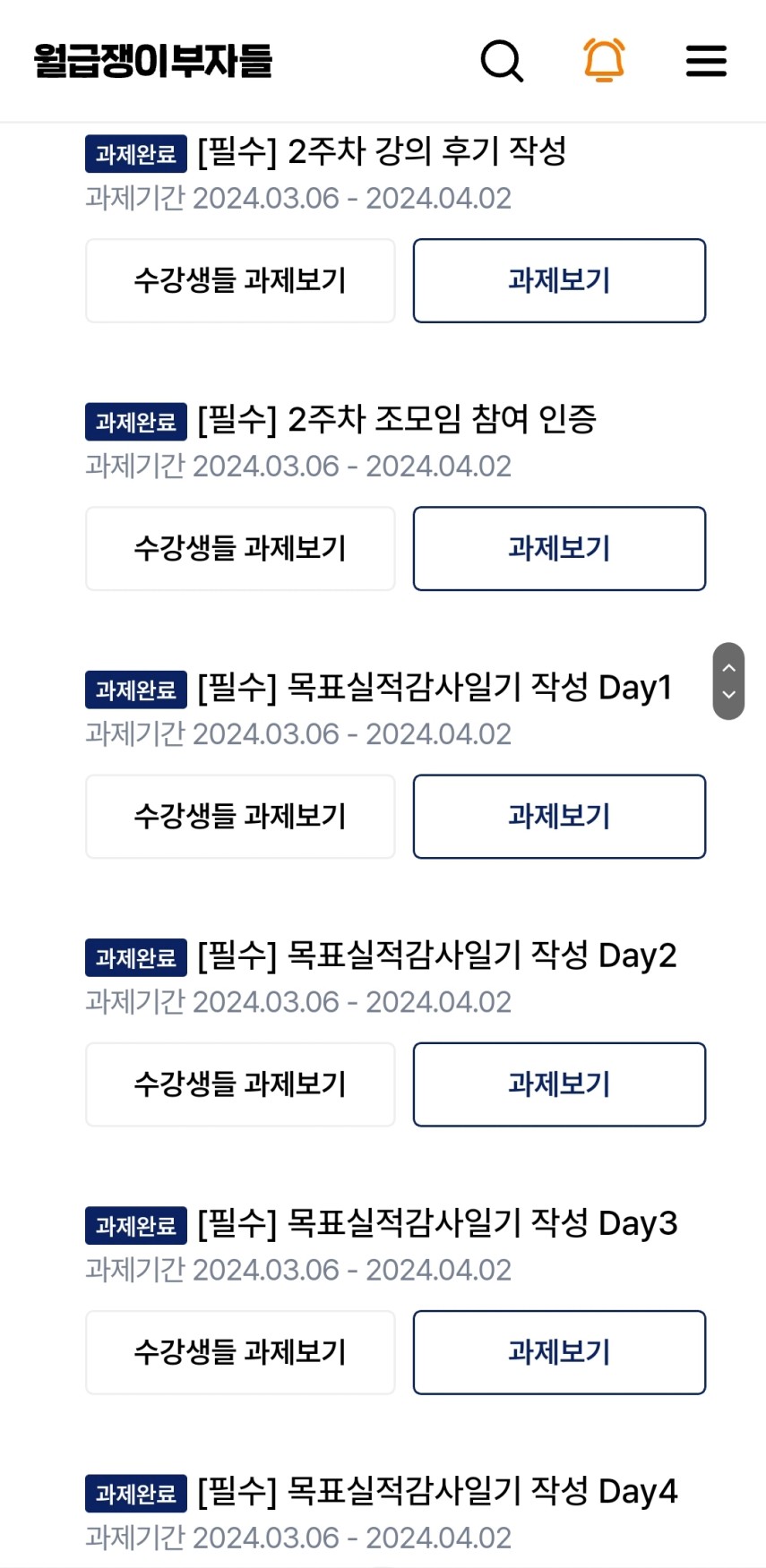Tap 과제보기 for 목표실적감사일기 Day1
Screen dimensions: 766x1568
click(x=559, y=816)
